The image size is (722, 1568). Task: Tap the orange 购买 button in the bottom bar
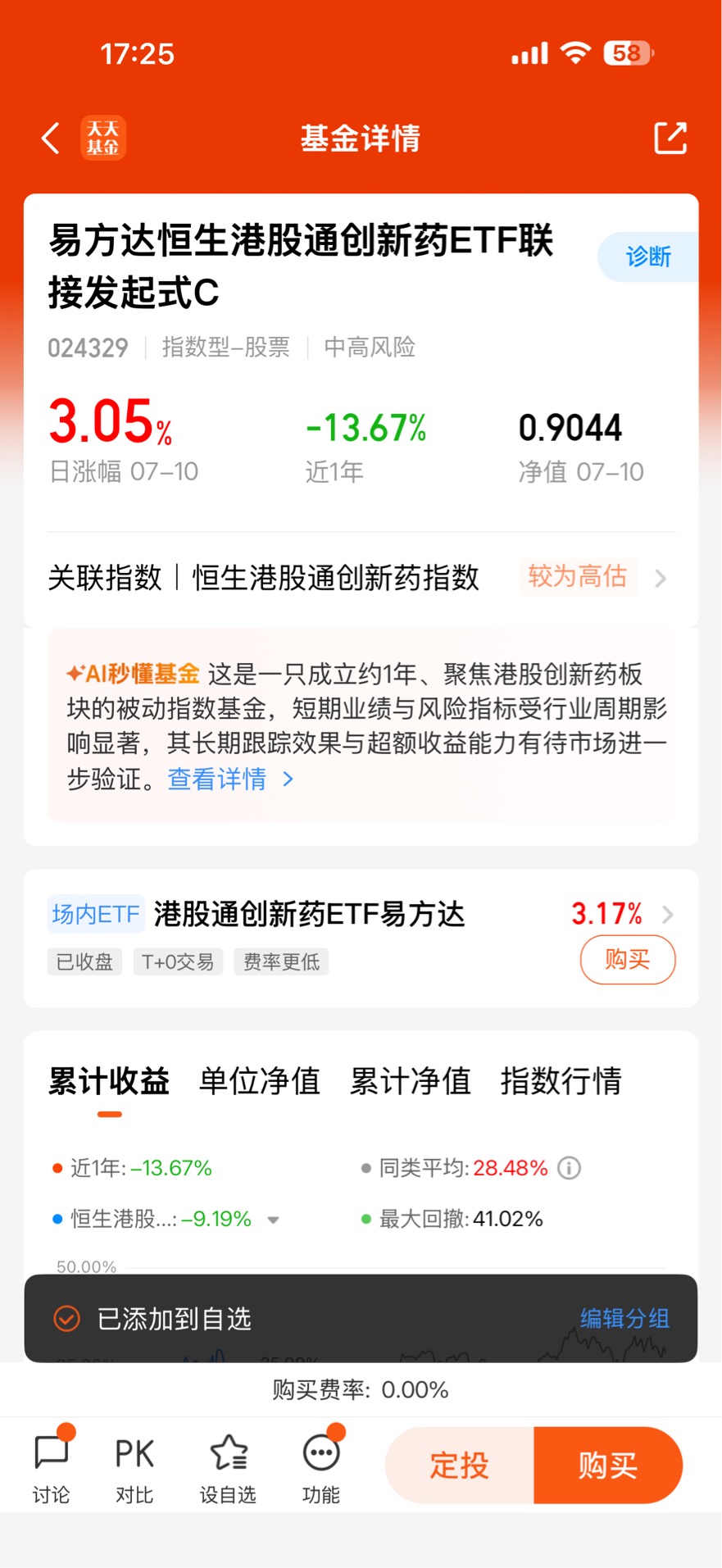(x=608, y=1466)
